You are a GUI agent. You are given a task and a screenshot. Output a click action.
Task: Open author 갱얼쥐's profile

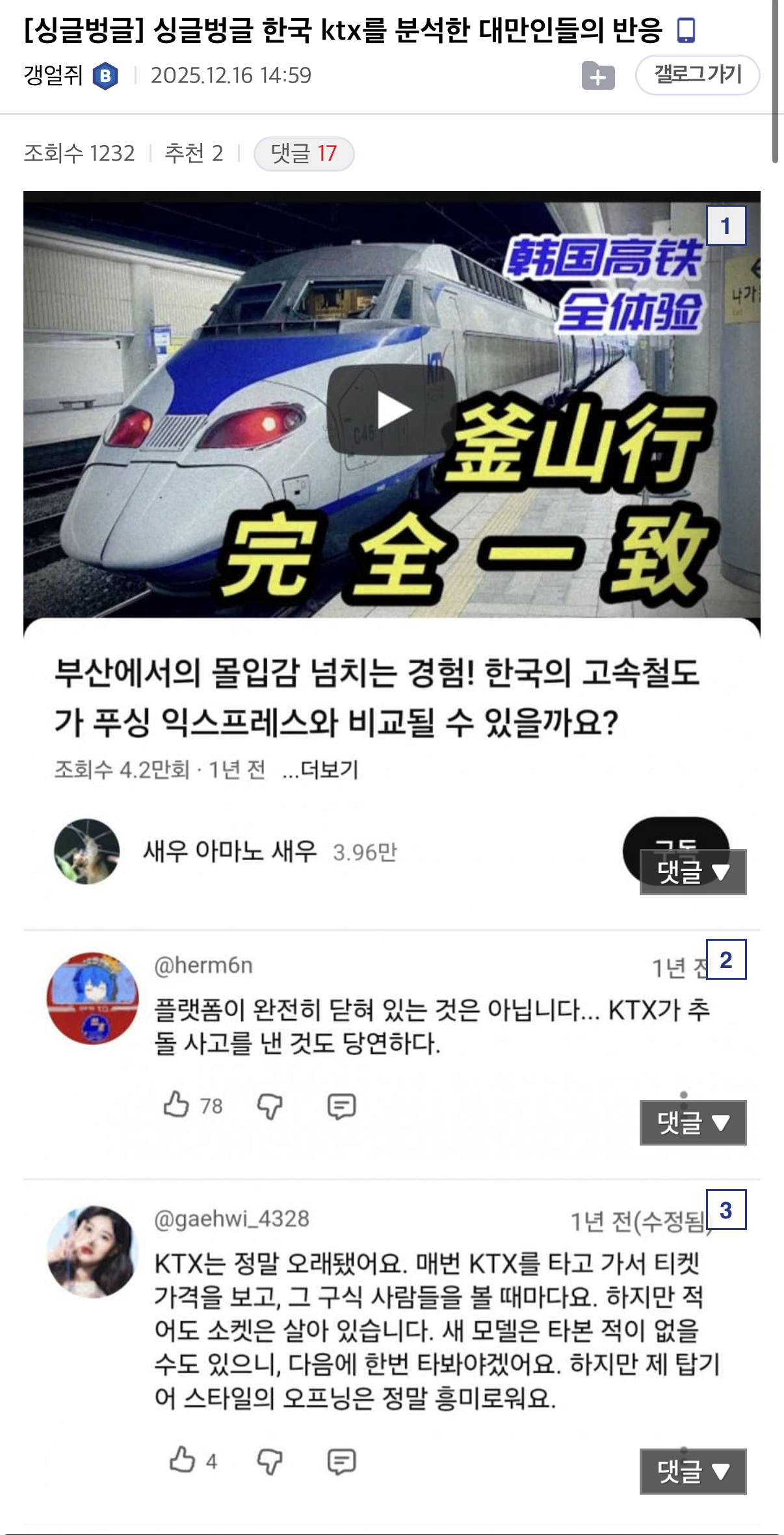(53, 75)
